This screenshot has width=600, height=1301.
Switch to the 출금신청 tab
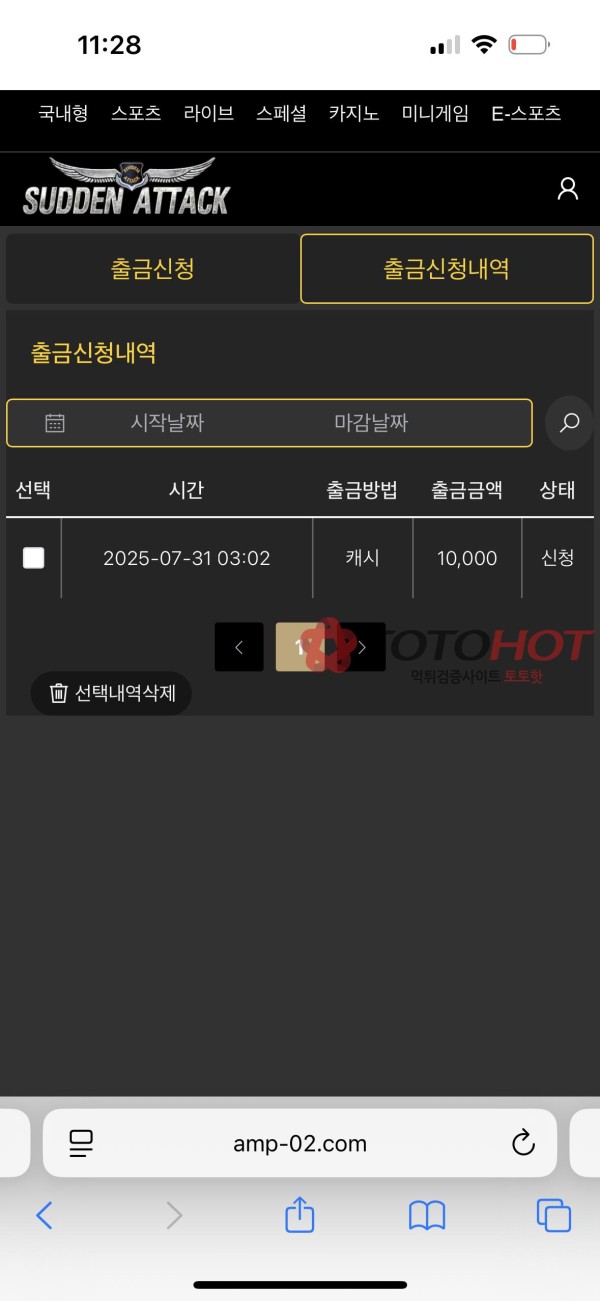click(x=152, y=269)
